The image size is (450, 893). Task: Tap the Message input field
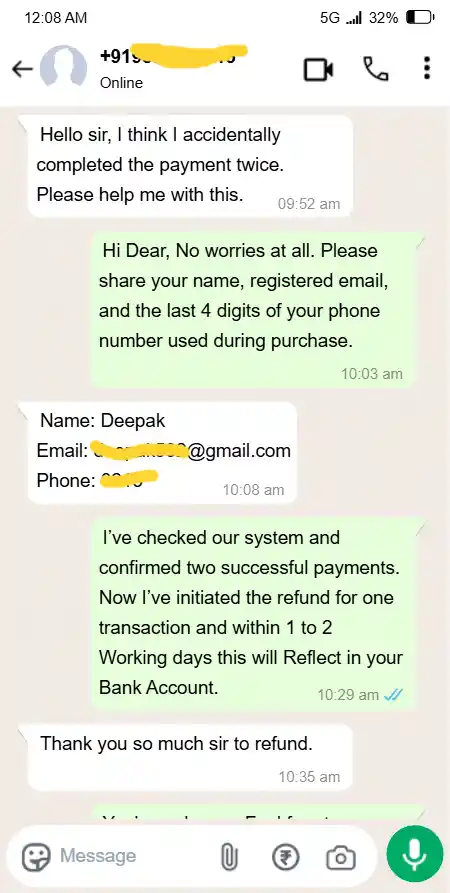[131, 855]
